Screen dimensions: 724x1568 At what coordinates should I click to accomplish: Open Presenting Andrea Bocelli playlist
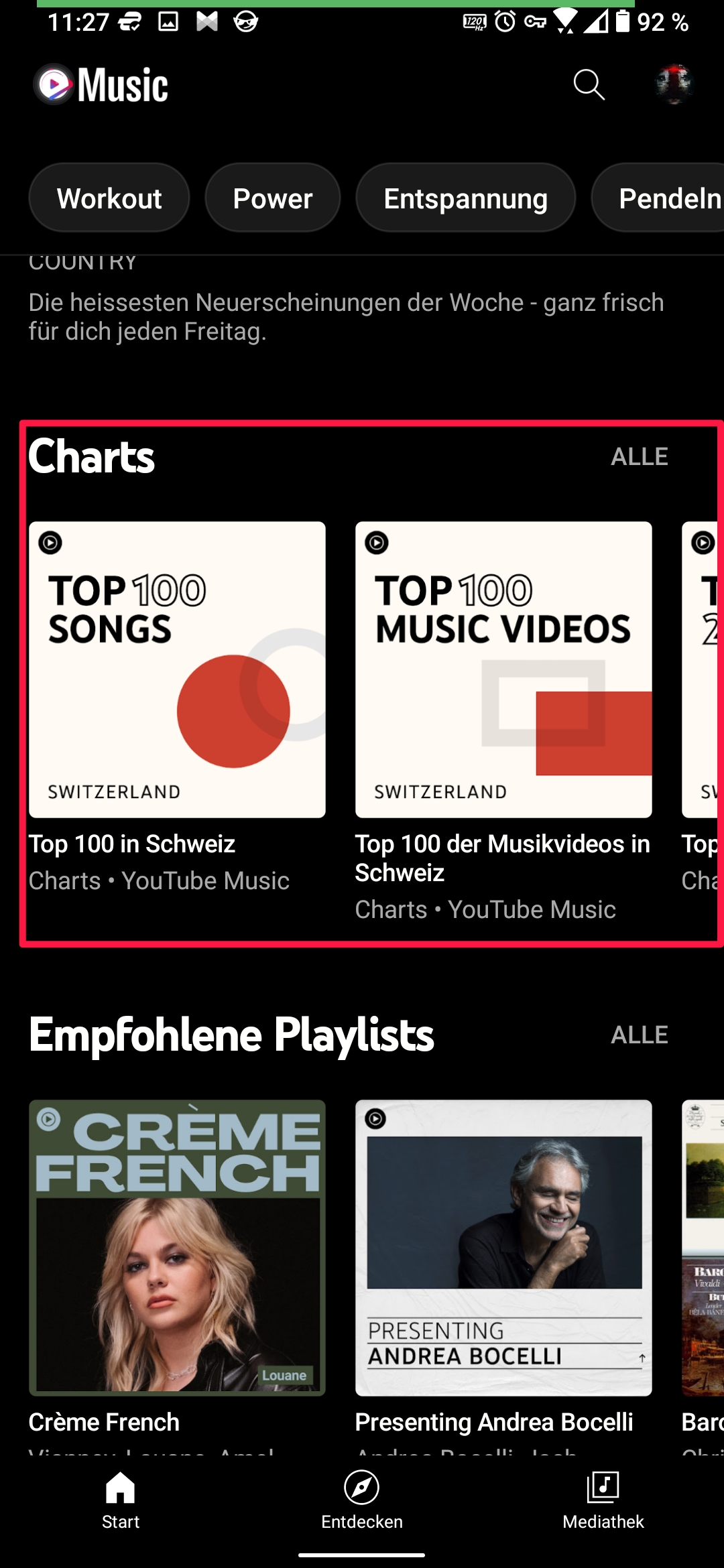pyautogui.click(x=503, y=1248)
